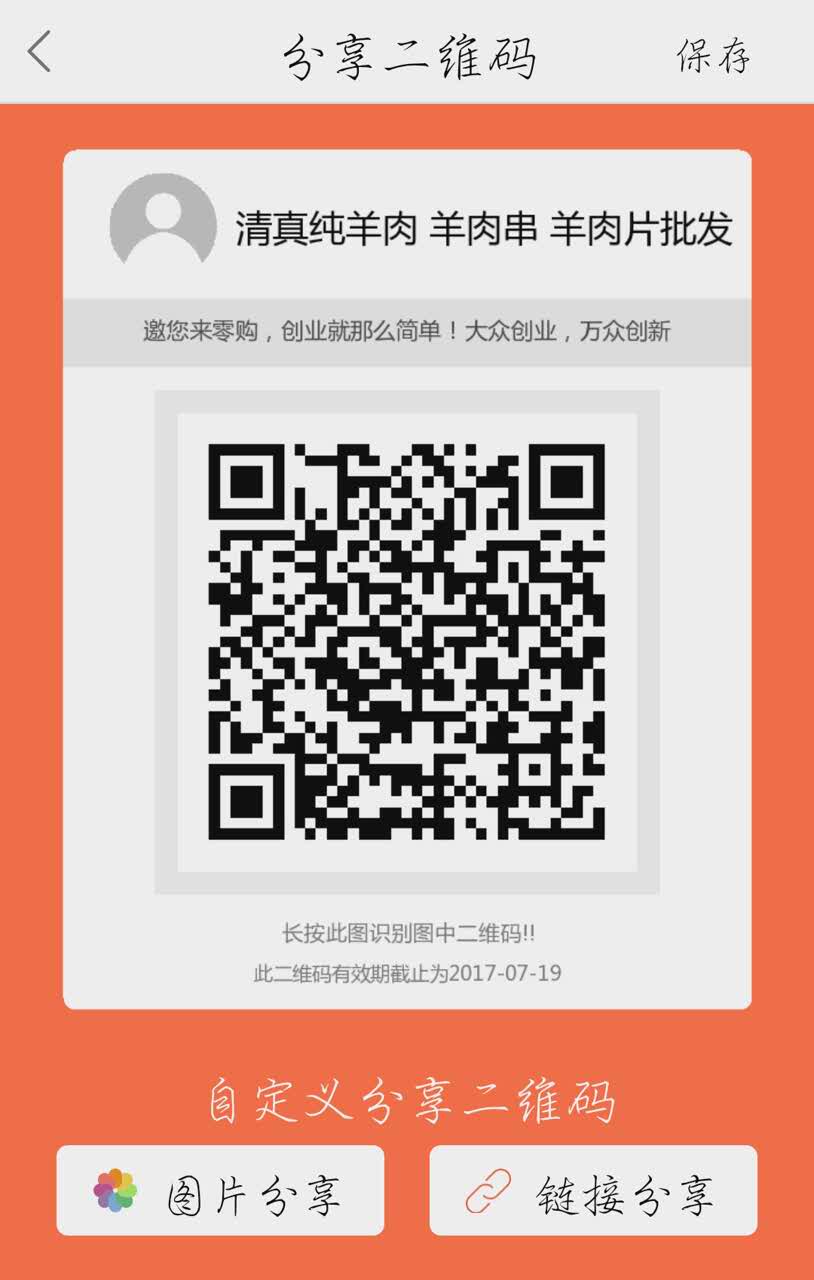Go back using the top-left arrow
The width and height of the screenshot is (814, 1280).
(40, 52)
